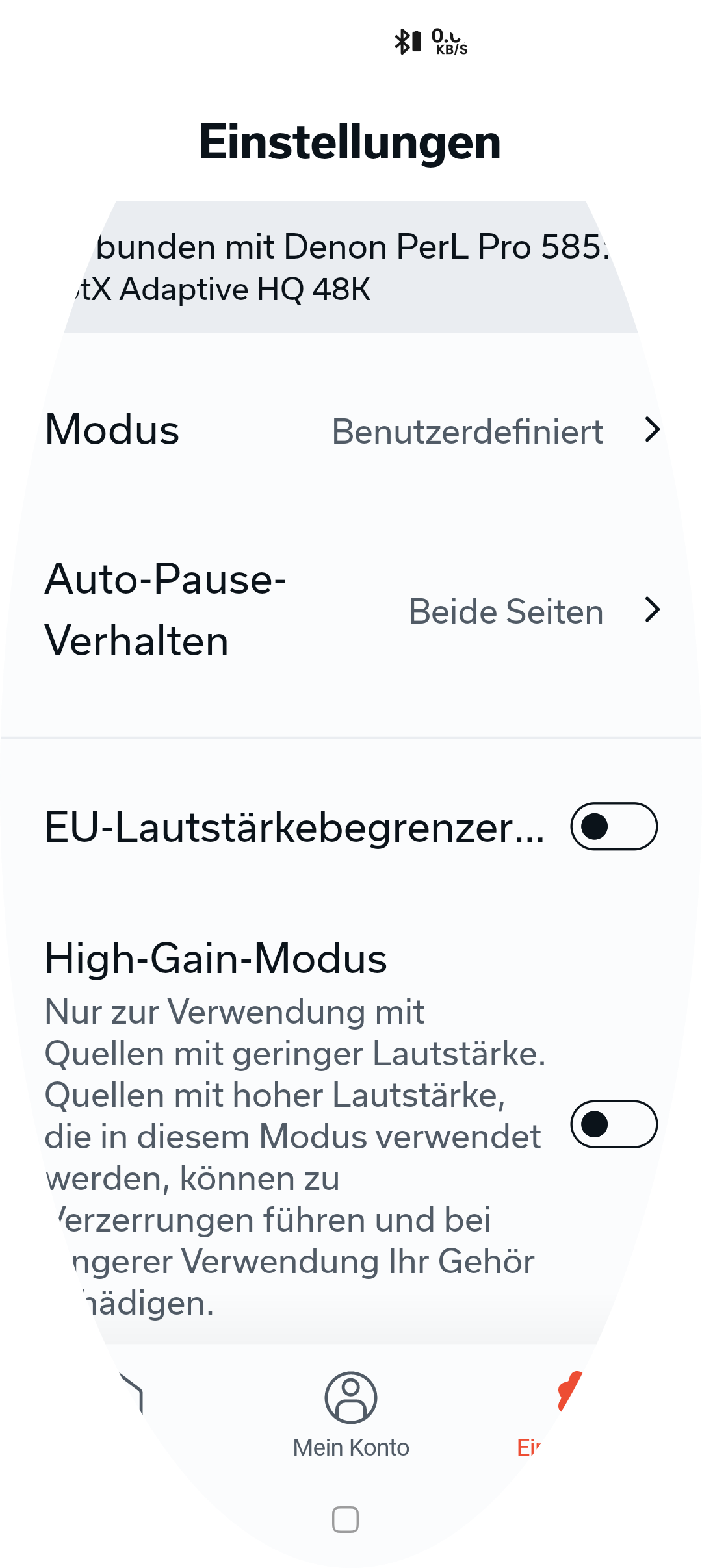Open the Modus setting

point(351,430)
